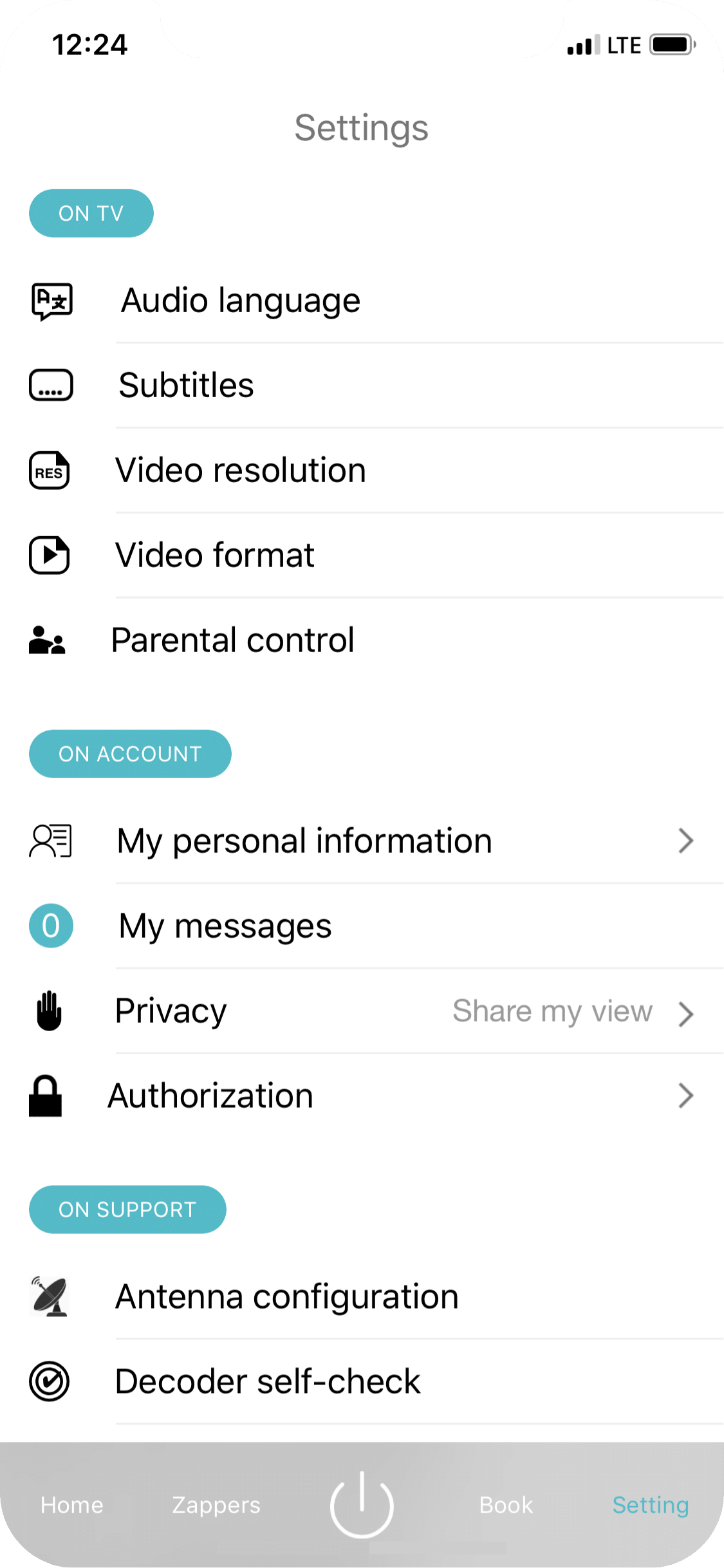Open My personal information
This screenshot has height=1568, width=724.
[362, 841]
